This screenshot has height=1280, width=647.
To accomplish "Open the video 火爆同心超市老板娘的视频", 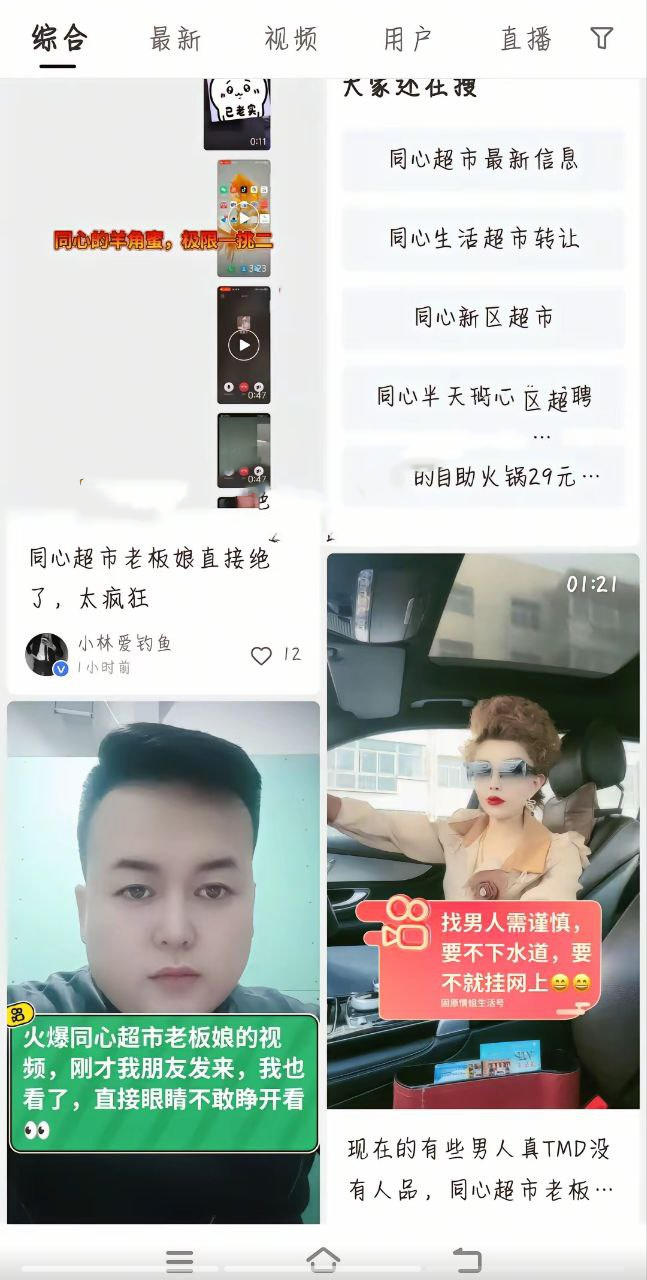I will 163,960.
